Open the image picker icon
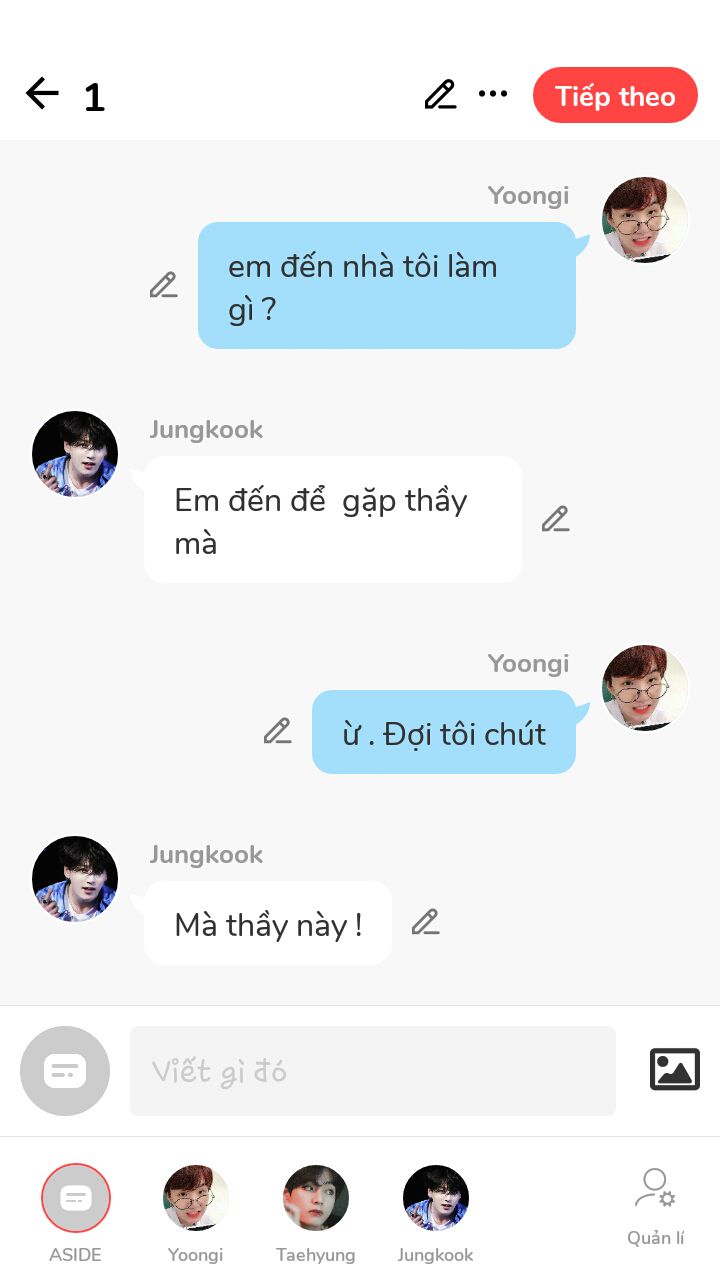720x1280 pixels. click(675, 1069)
